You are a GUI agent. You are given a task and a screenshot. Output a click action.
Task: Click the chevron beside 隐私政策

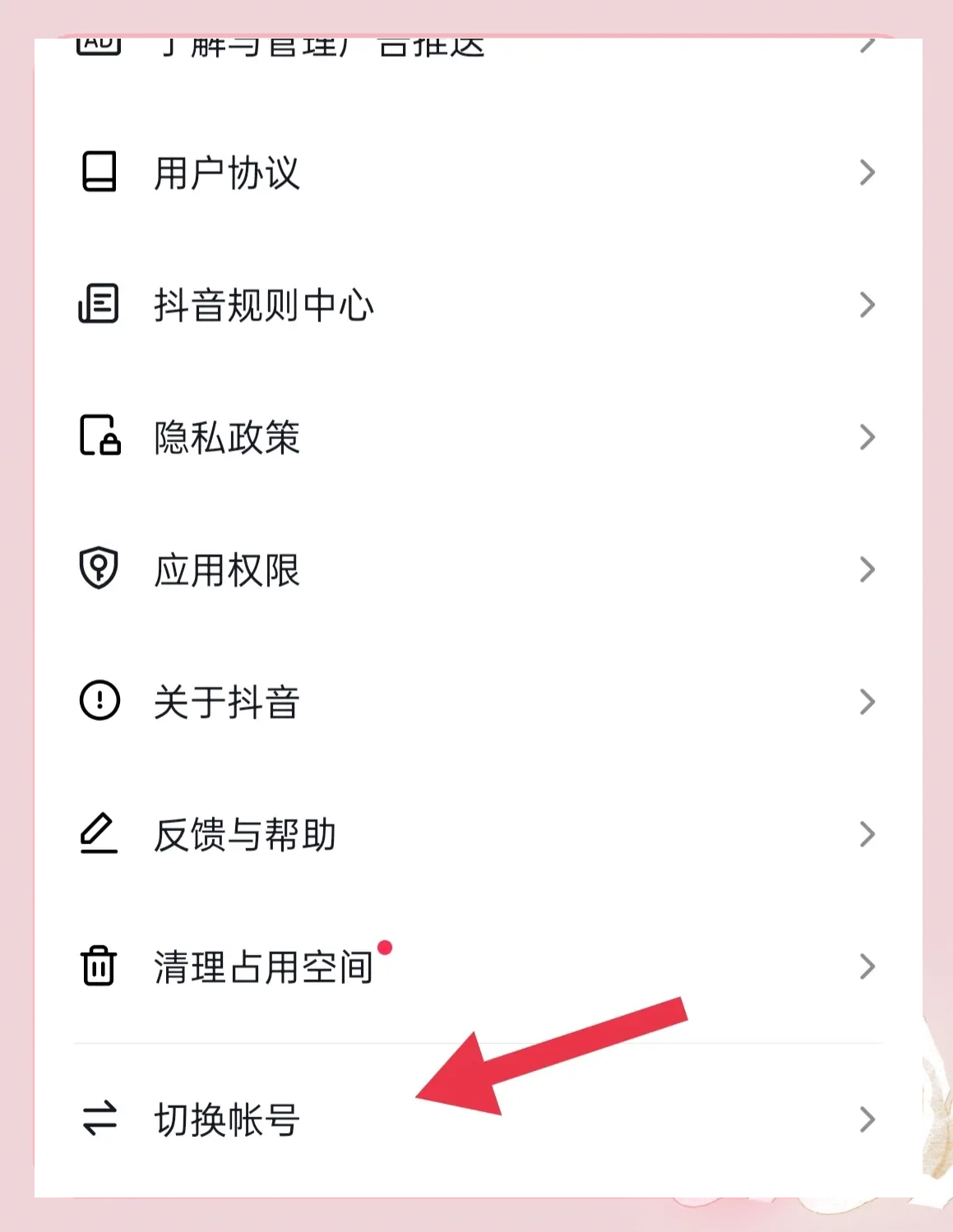[867, 437]
